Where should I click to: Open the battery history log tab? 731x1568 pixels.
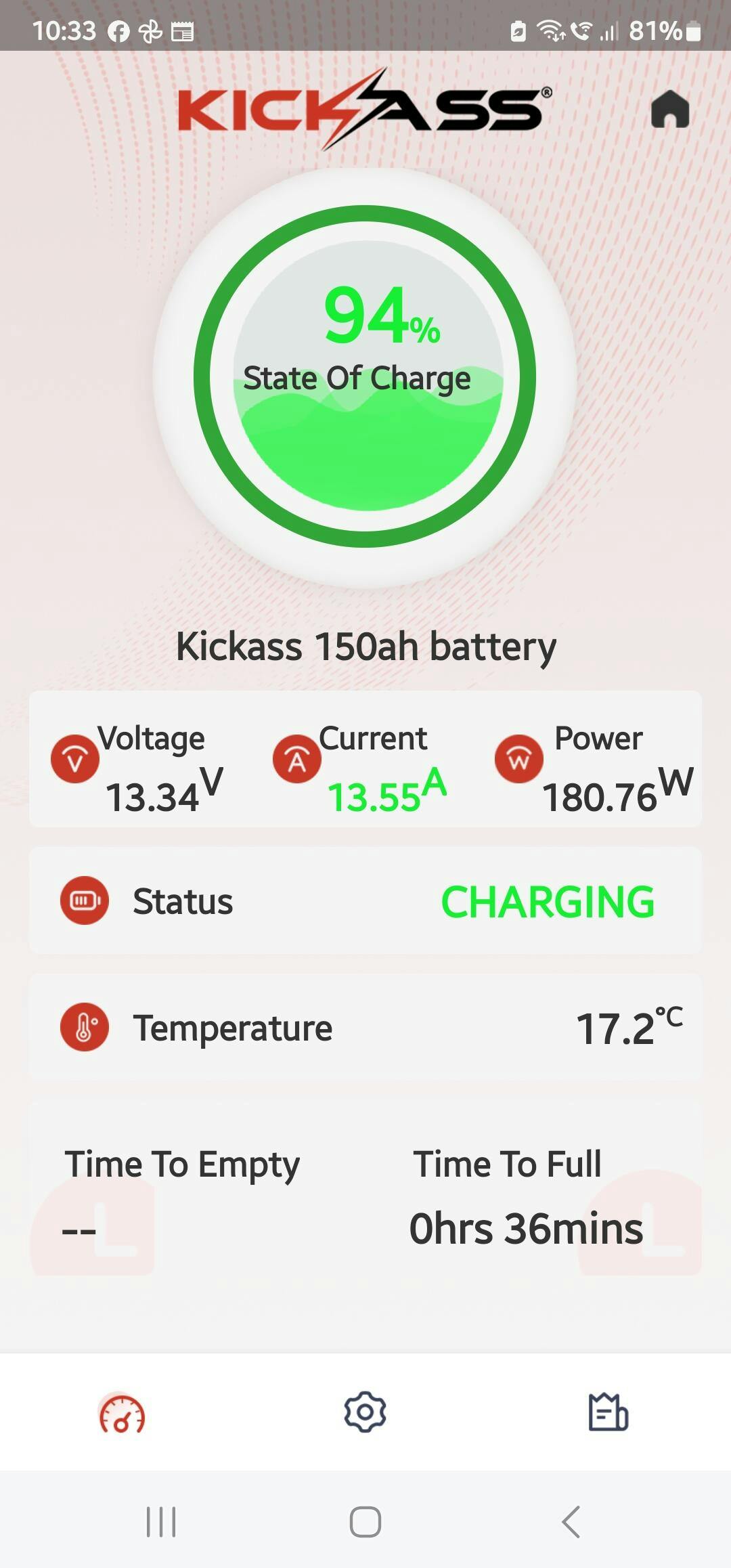coord(608,1412)
